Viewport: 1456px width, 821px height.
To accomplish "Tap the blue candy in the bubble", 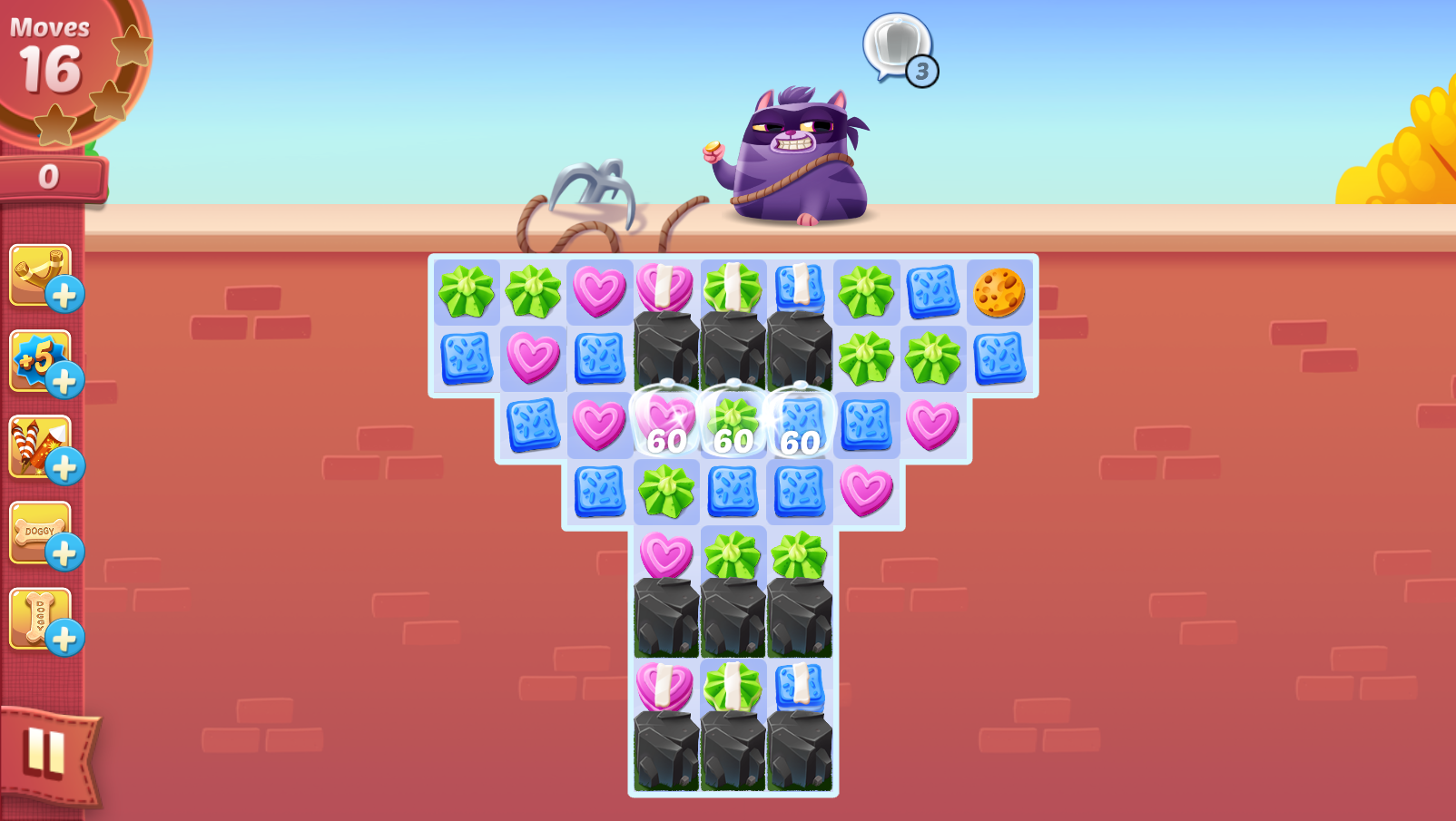I will 800,422.
